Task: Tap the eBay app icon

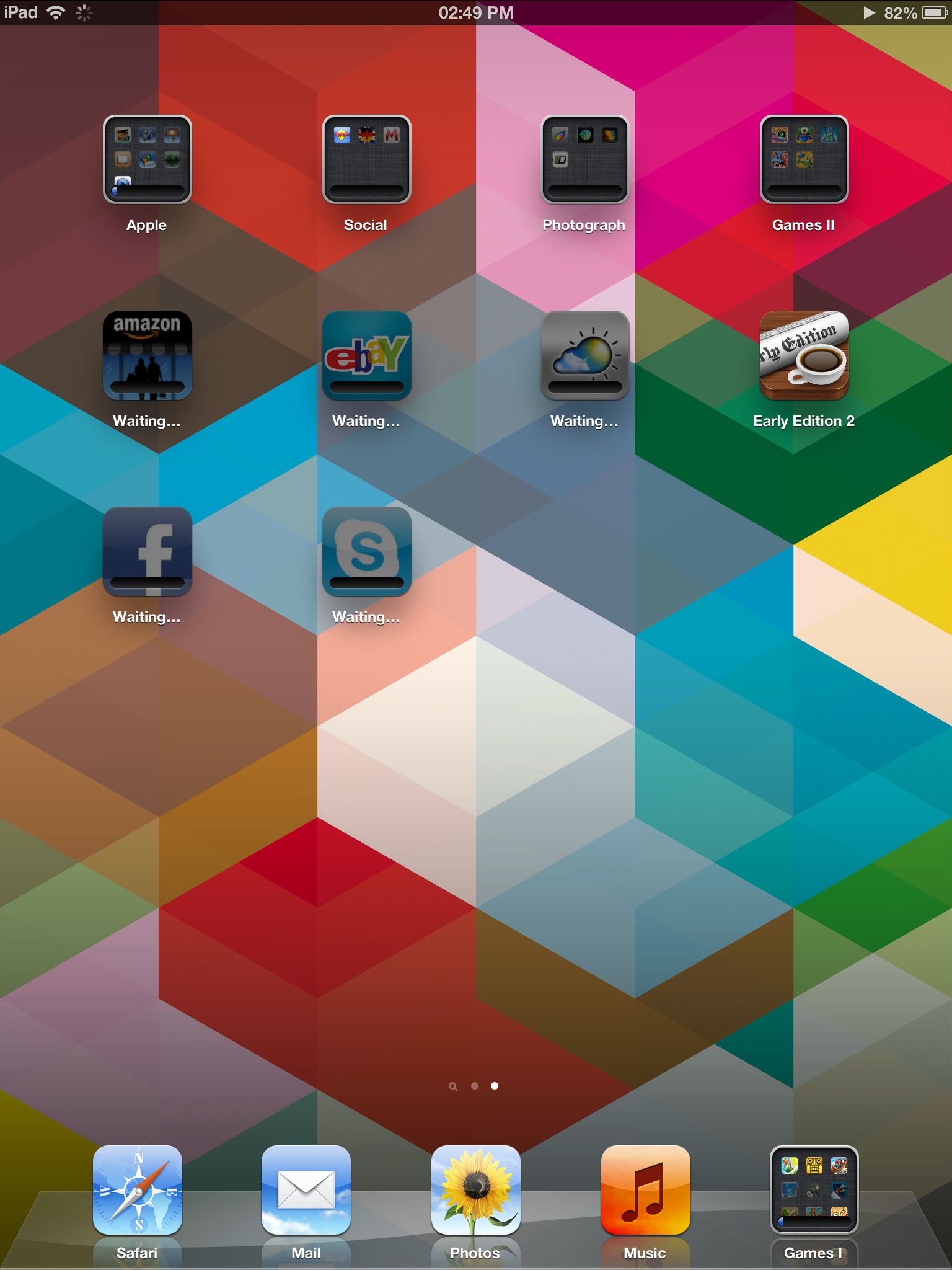Action: click(x=366, y=355)
